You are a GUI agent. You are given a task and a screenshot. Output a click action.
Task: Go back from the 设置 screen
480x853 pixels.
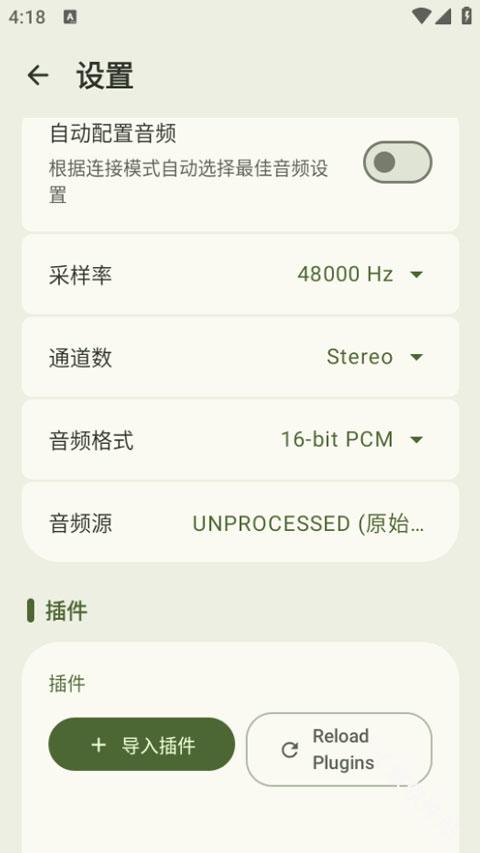coord(38,75)
